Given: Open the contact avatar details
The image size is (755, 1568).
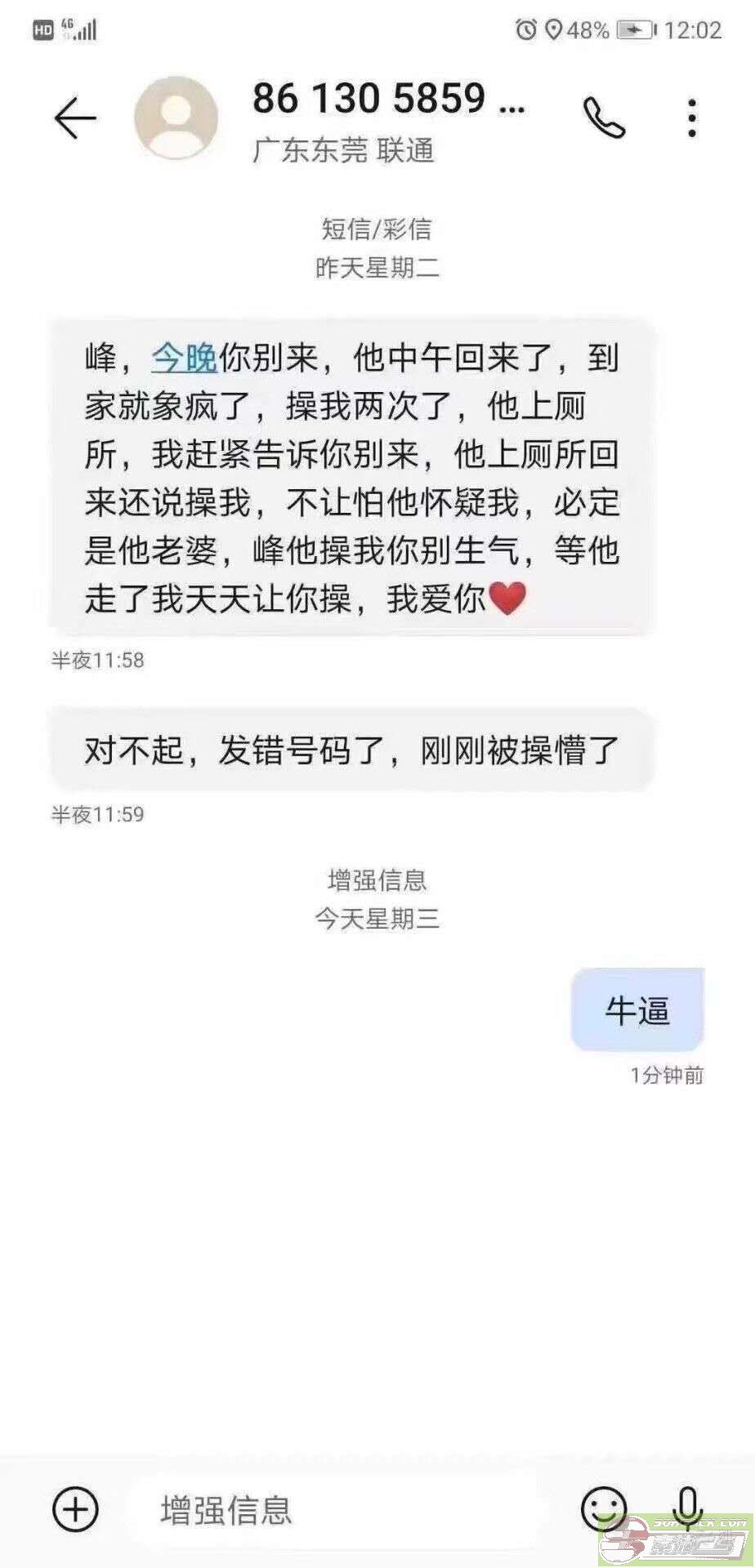Looking at the screenshot, I should tap(176, 118).
